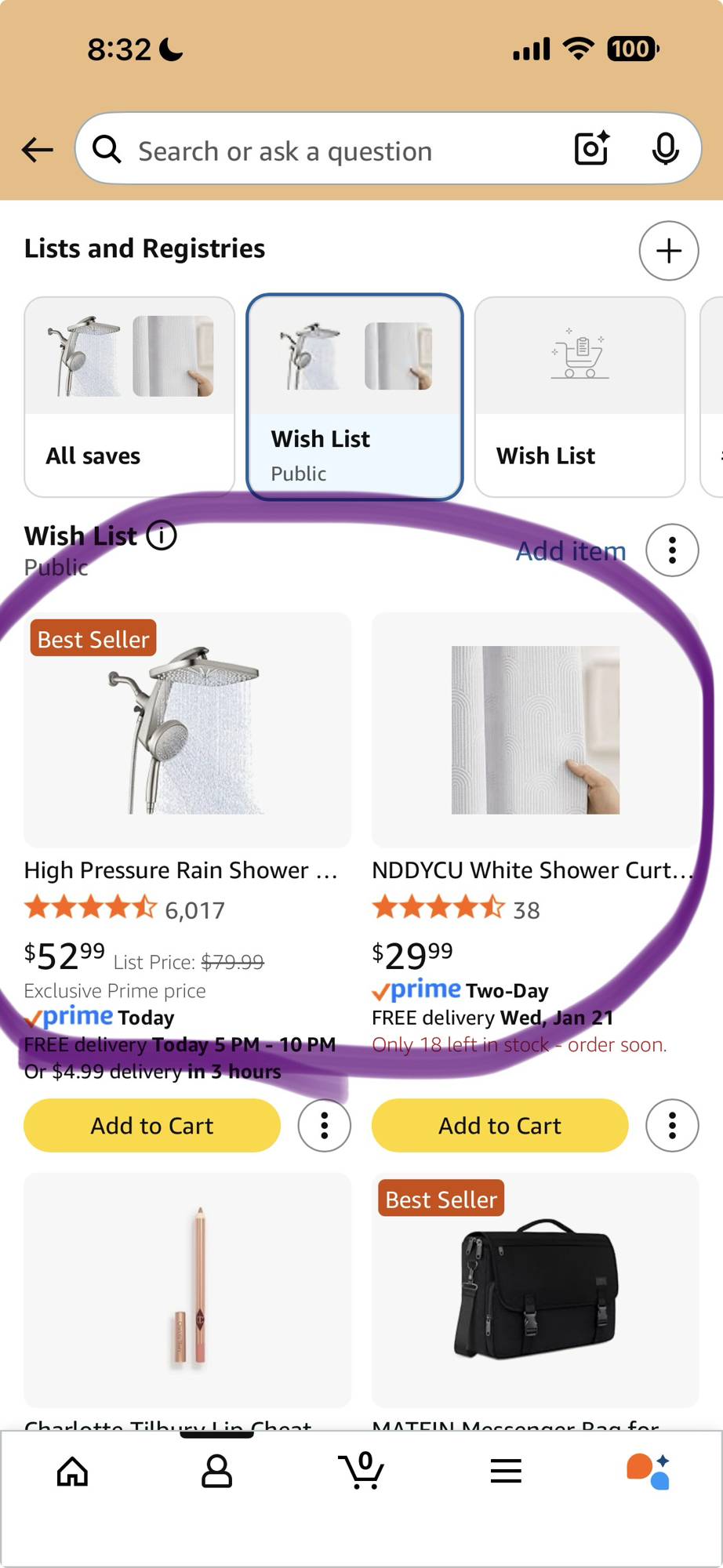Add the Rain Shower head to cart
Image resolution: width=723 pixels, height=1568 pixels.
coord(152,1126)
